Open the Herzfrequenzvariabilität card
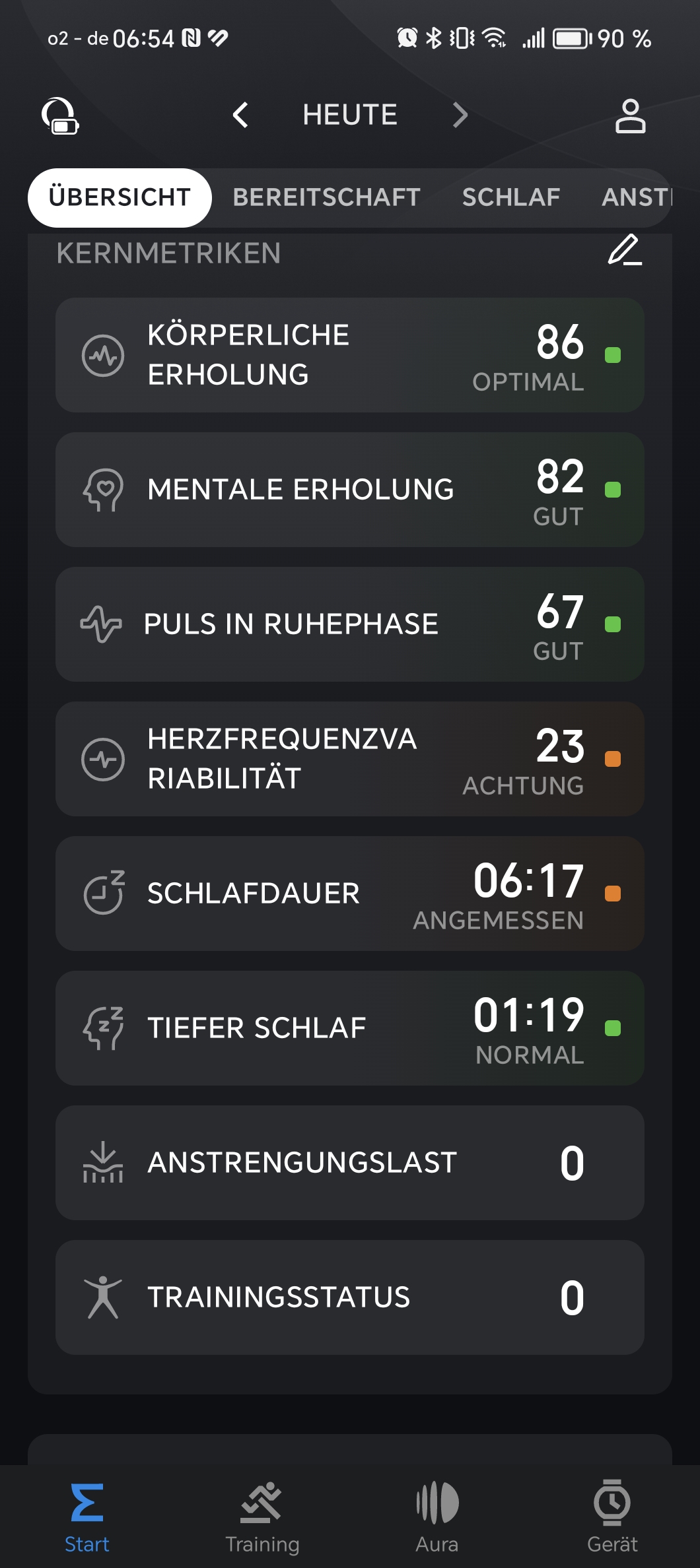 coord(349,759)
